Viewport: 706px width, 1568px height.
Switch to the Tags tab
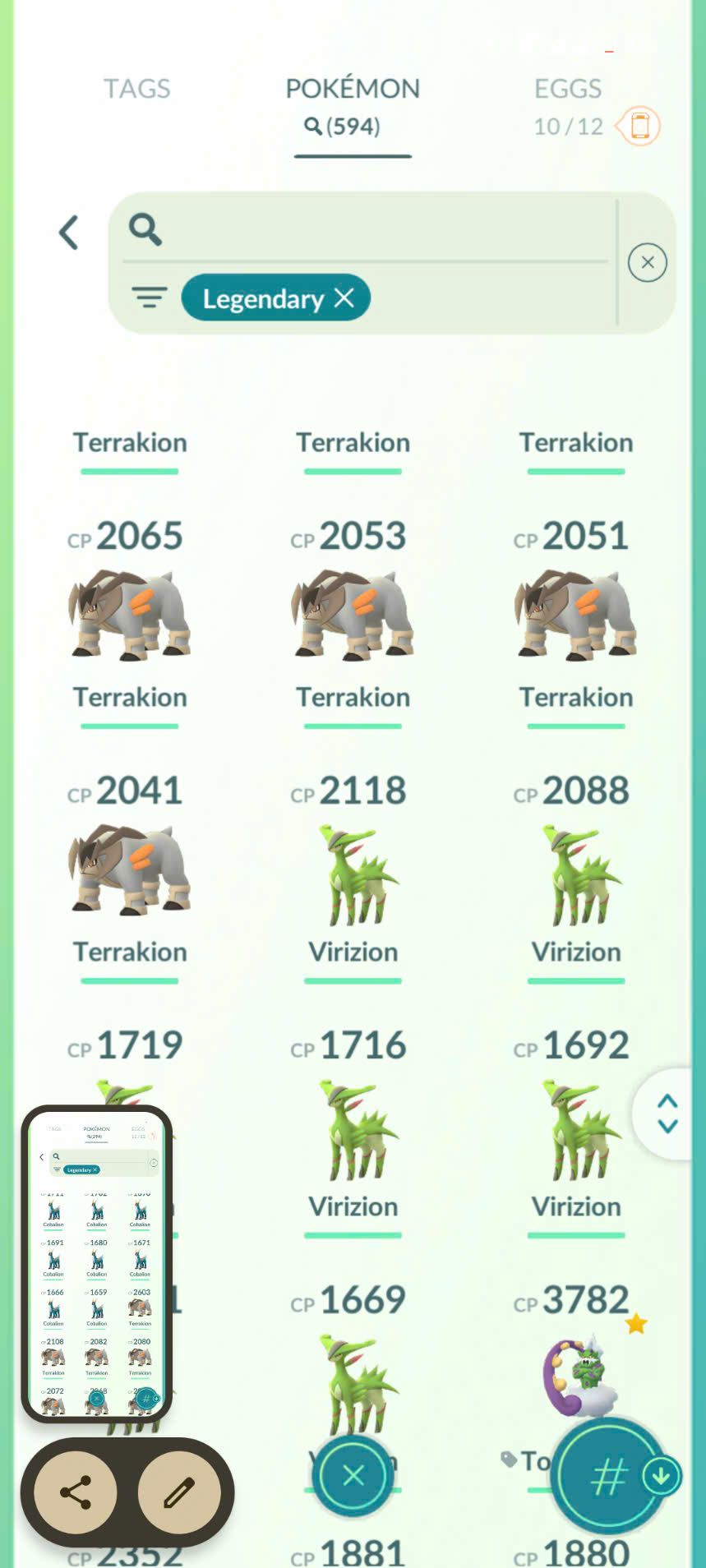coord(136,89)
